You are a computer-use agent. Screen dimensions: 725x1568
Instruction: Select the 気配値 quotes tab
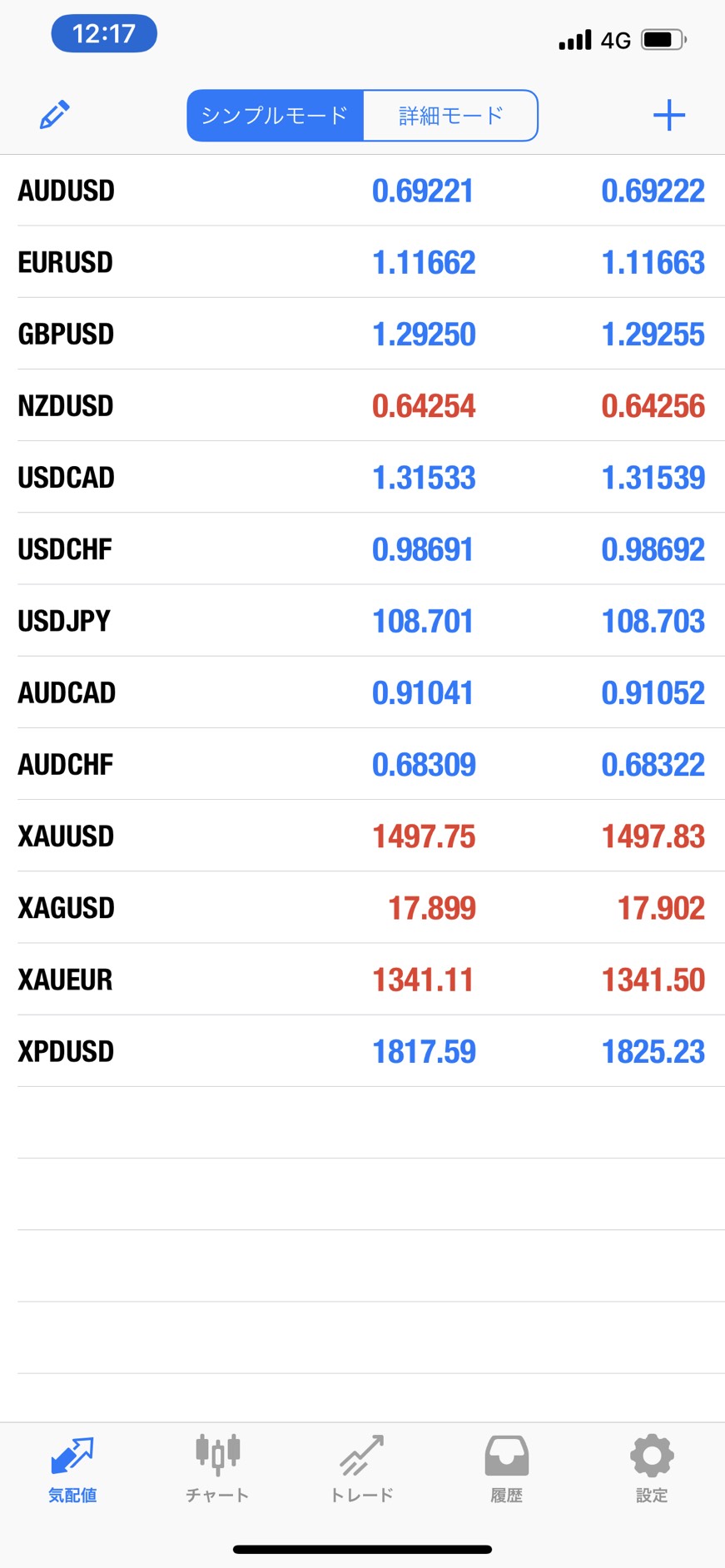point(72,1469)
